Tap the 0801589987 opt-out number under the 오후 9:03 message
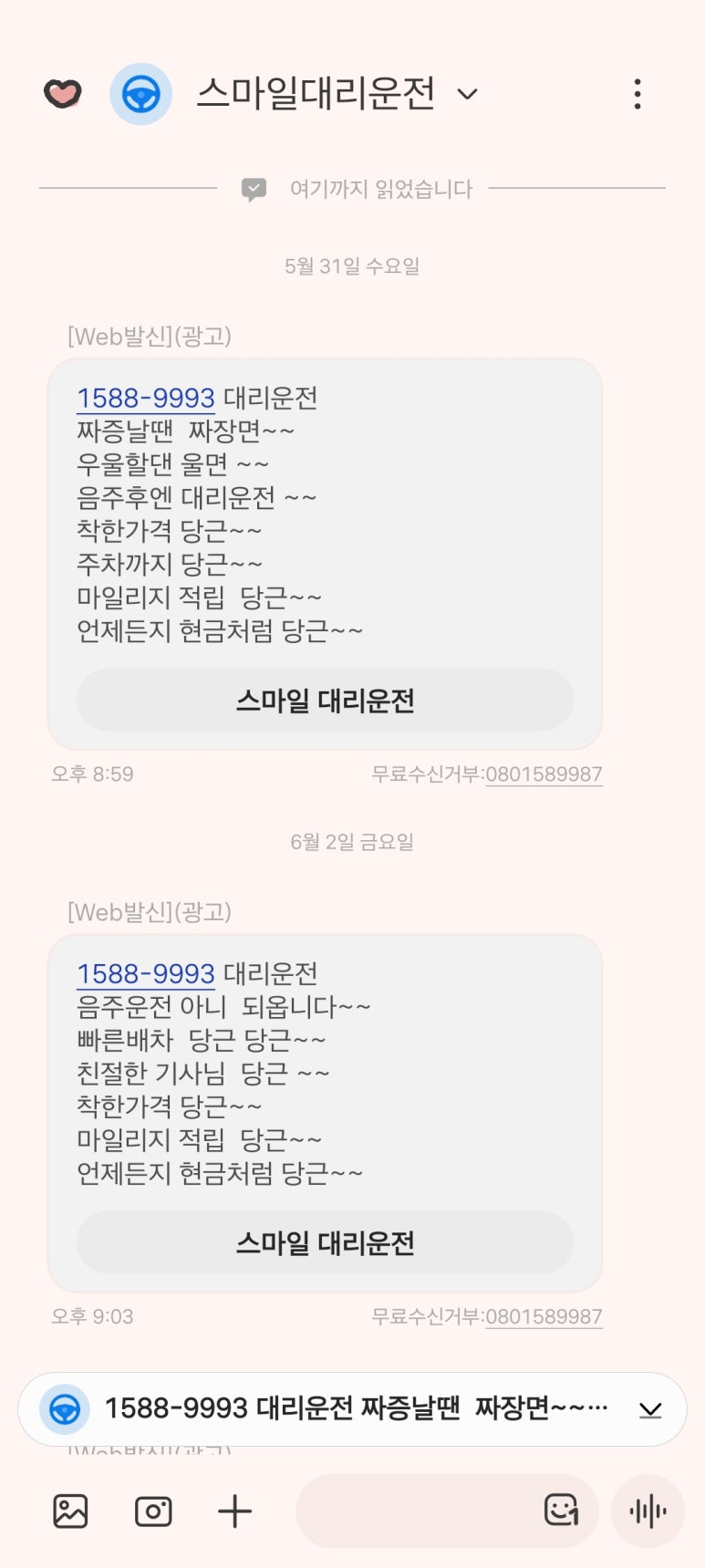Viewport: 705px width, 1568px height. coord(544,1316)
